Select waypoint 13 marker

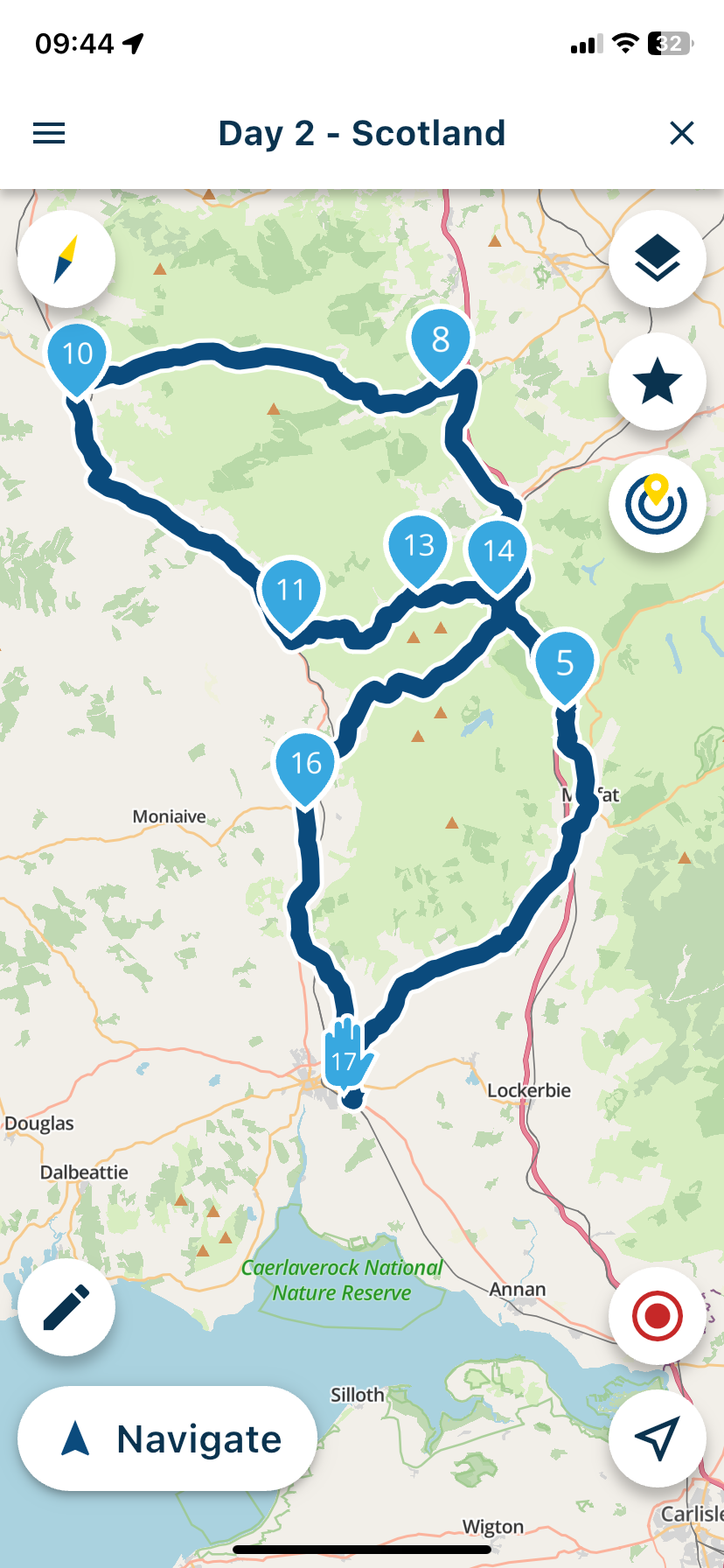[x=419, y=546]
